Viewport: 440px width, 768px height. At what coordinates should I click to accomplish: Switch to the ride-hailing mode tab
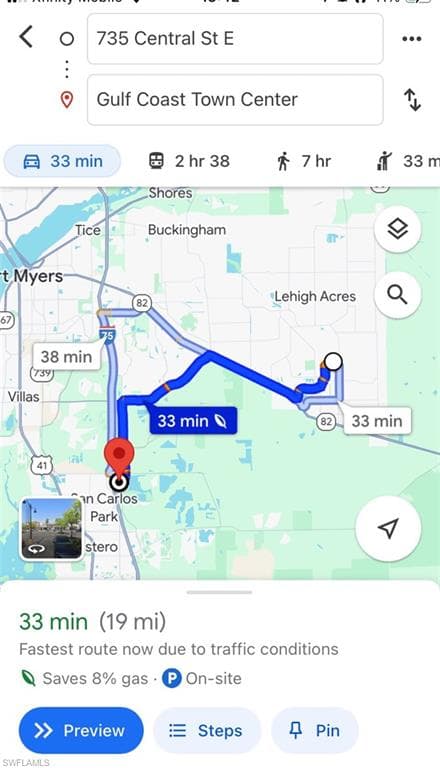click(x=408, y=161)
